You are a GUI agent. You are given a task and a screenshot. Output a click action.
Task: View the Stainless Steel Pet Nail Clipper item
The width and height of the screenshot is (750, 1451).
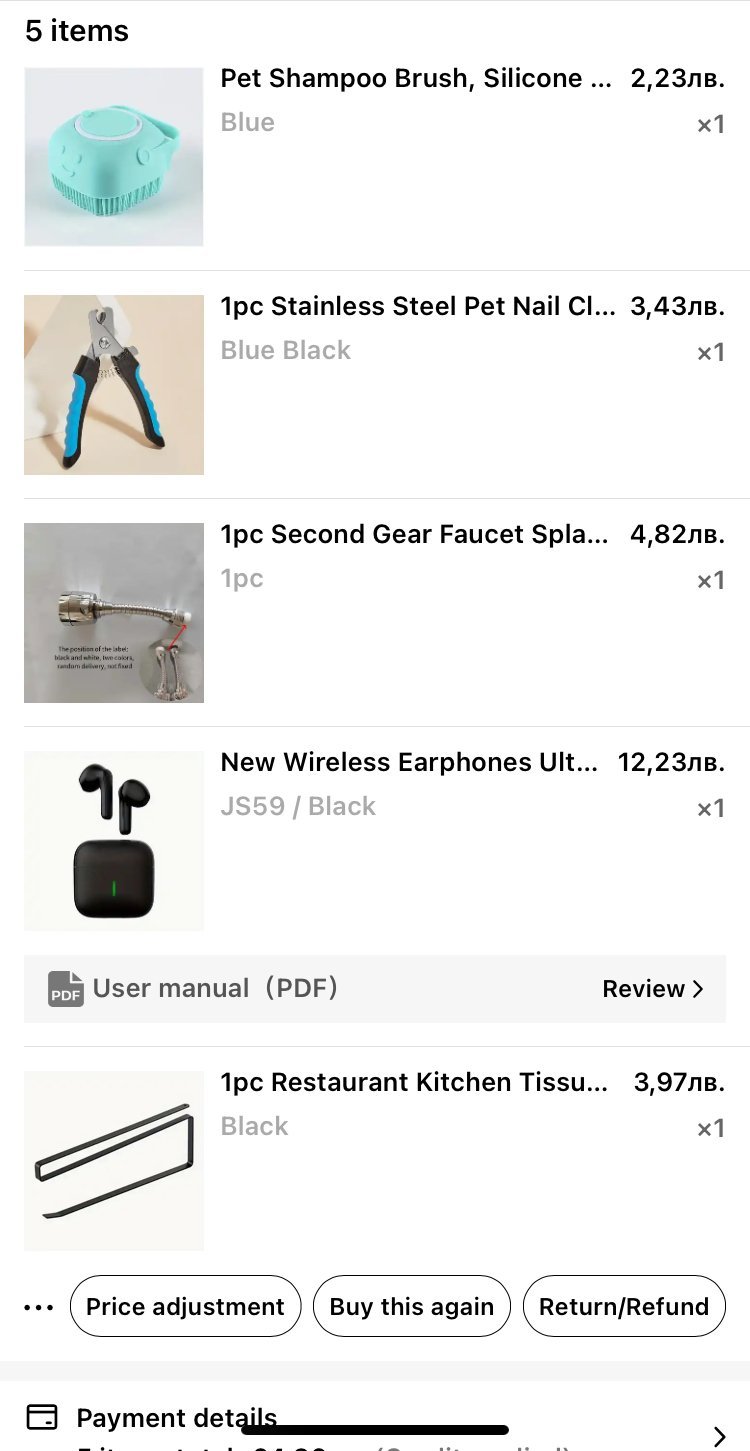coord(417,307)
